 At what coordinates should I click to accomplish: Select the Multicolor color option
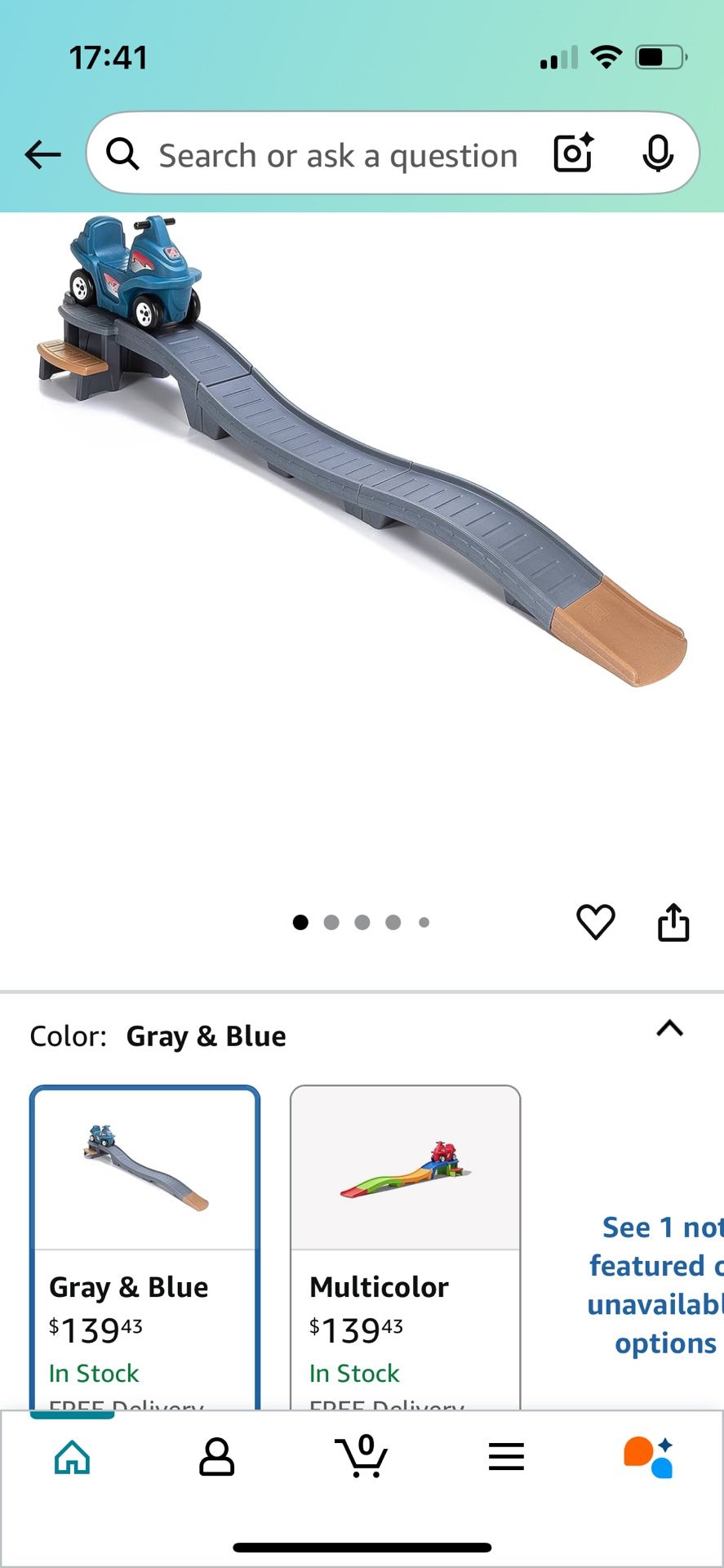point(405,1241)
